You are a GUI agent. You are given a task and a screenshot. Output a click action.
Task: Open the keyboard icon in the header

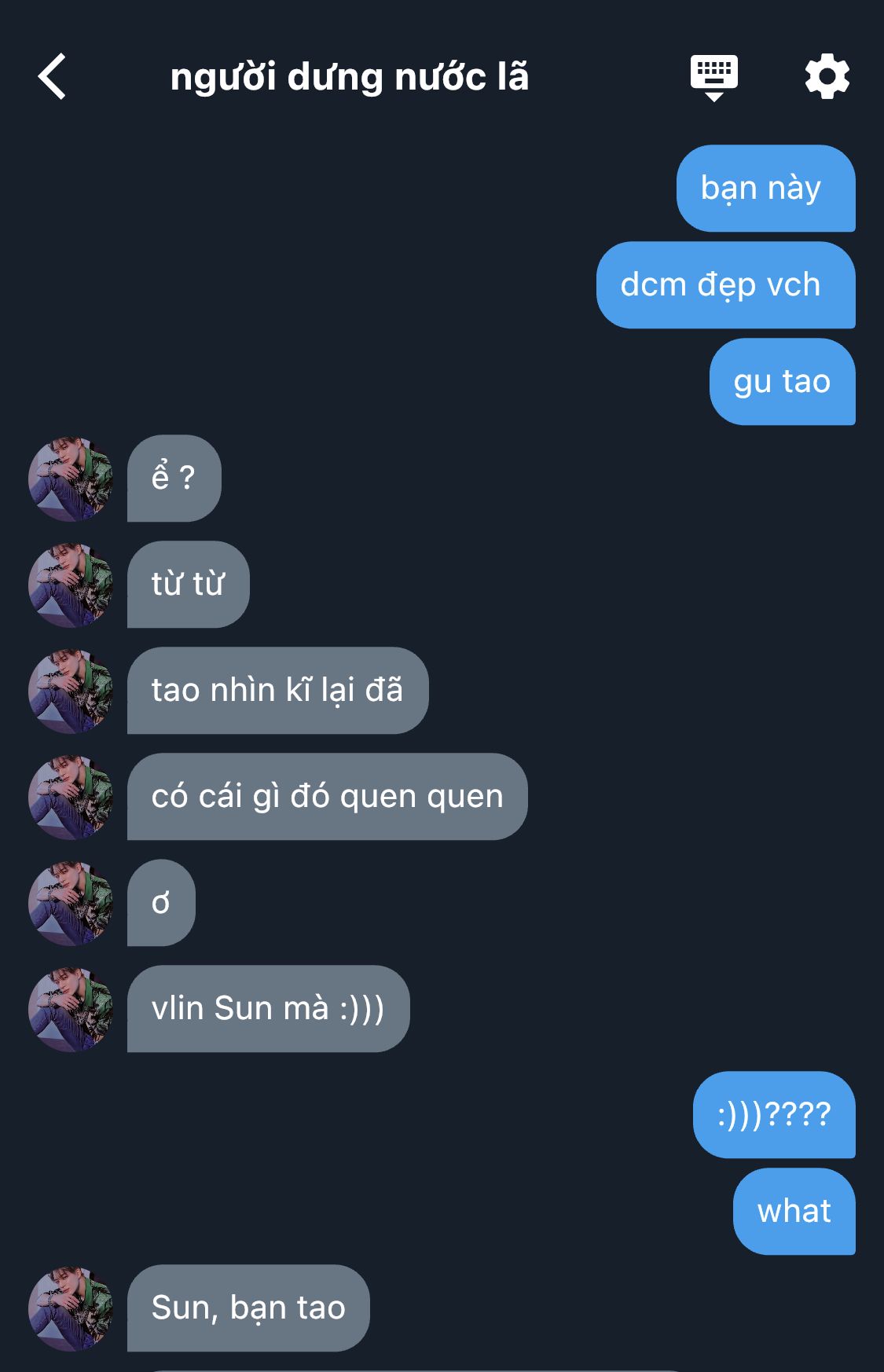click(713, 78)
